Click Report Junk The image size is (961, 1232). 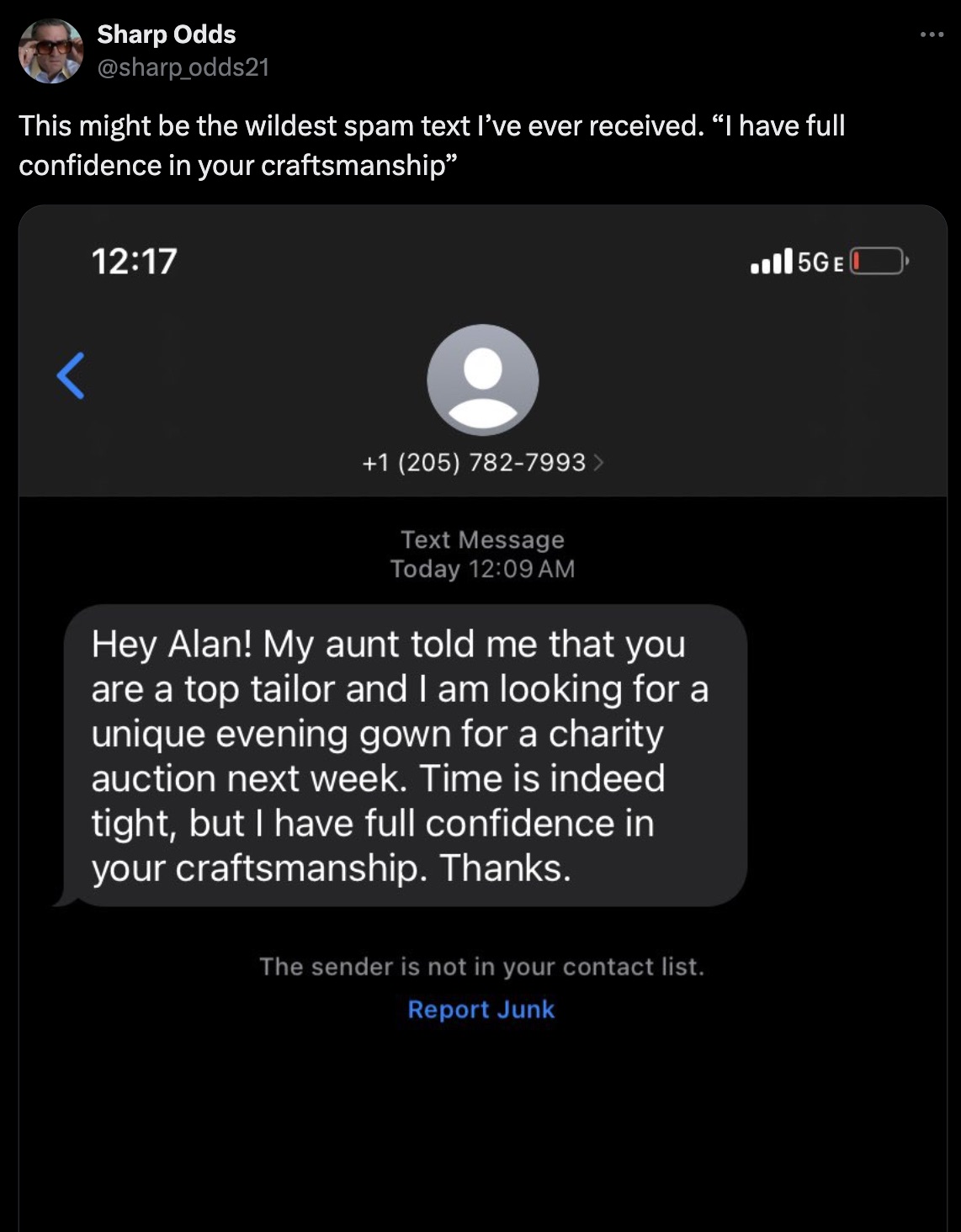pyautogui.click(x=481, y=1009)
